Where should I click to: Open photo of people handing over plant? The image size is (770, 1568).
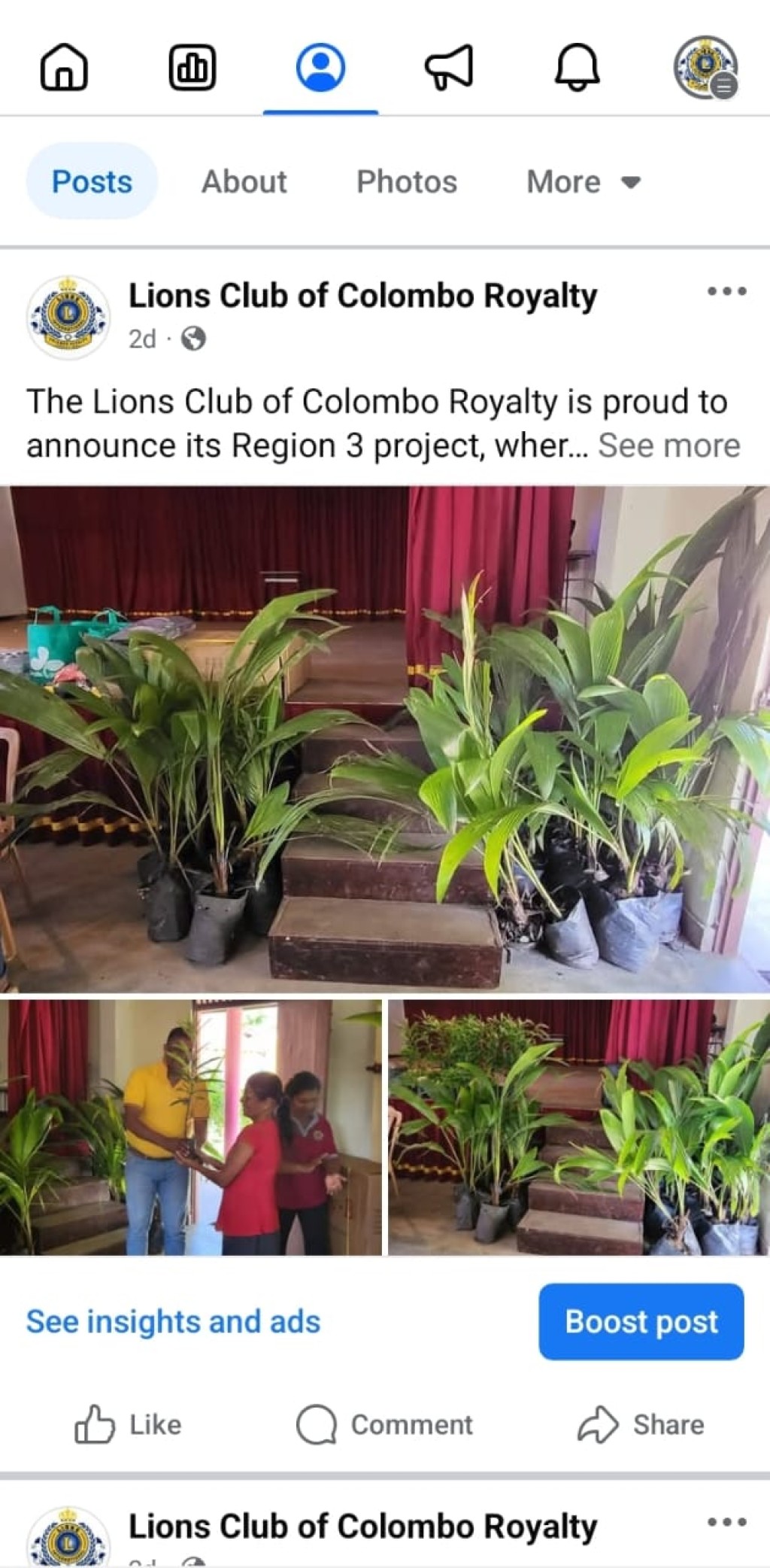(x=190, y=1127)
